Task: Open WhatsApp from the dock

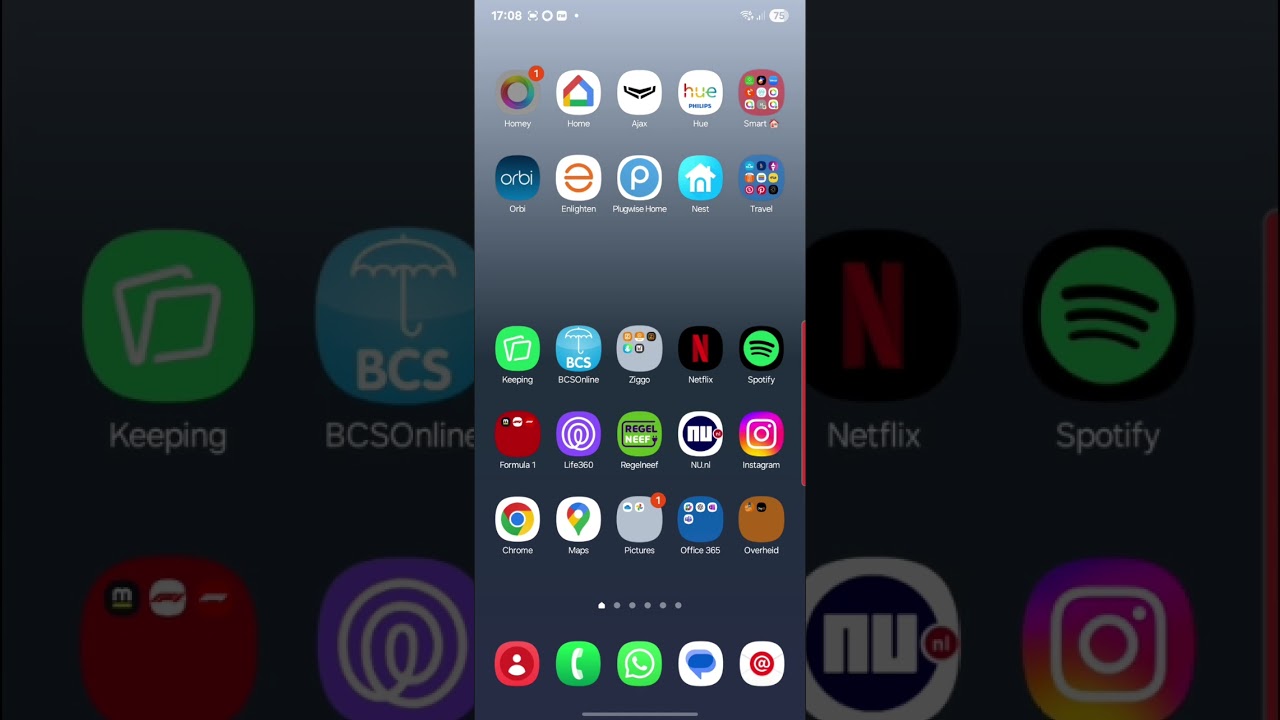Action: pyautogui.click(x=639, y=664)
